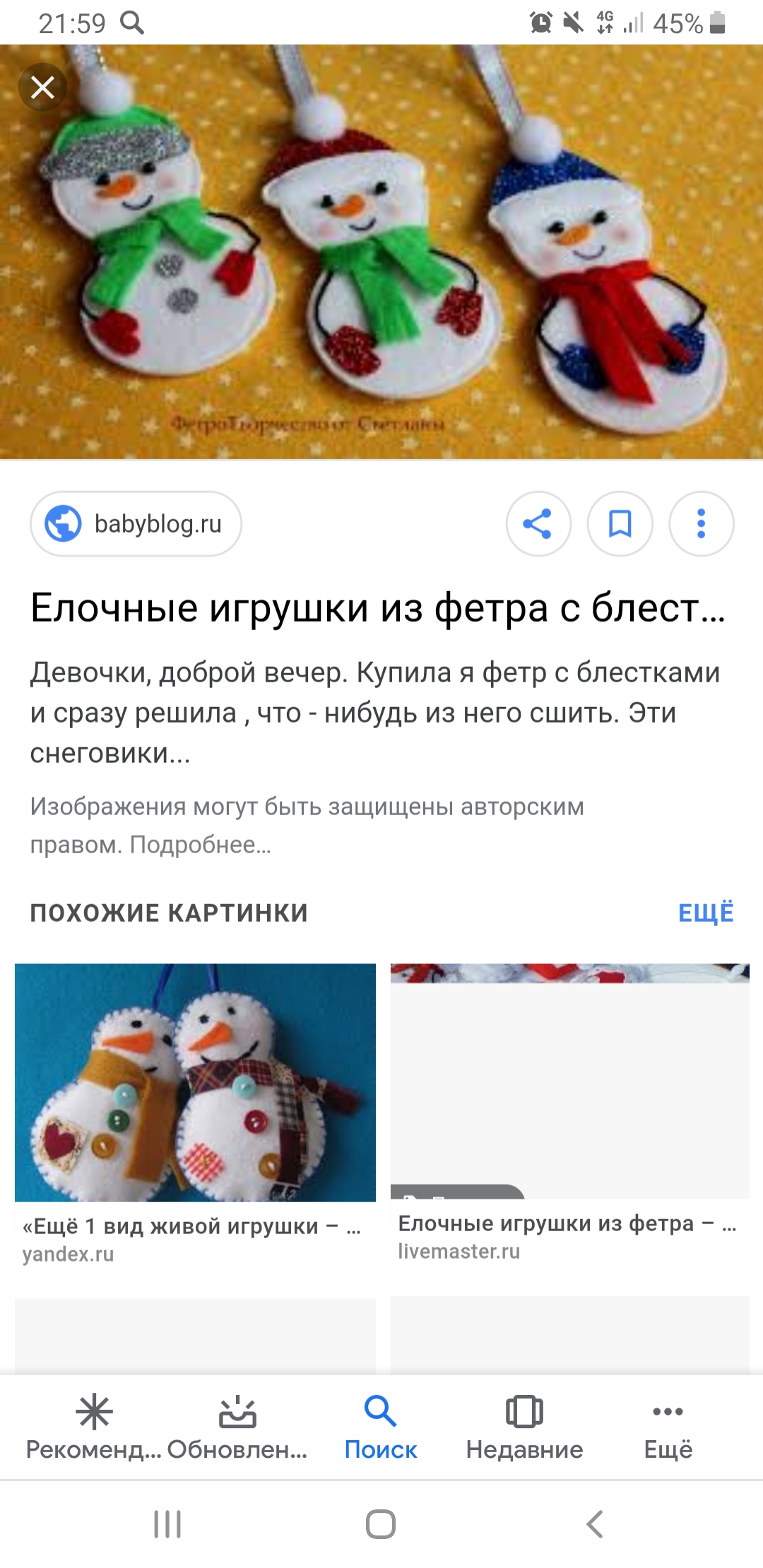Tap the large snowmen felt toys image
The height and width of the screenshot is (1568, 763).
(381, 252)
